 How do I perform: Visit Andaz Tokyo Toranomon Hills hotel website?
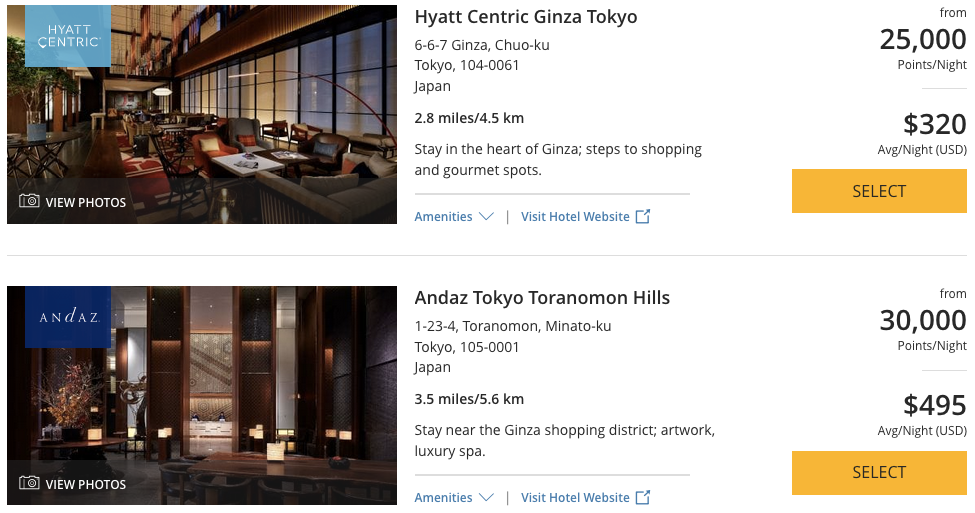(x=585, y=498)
